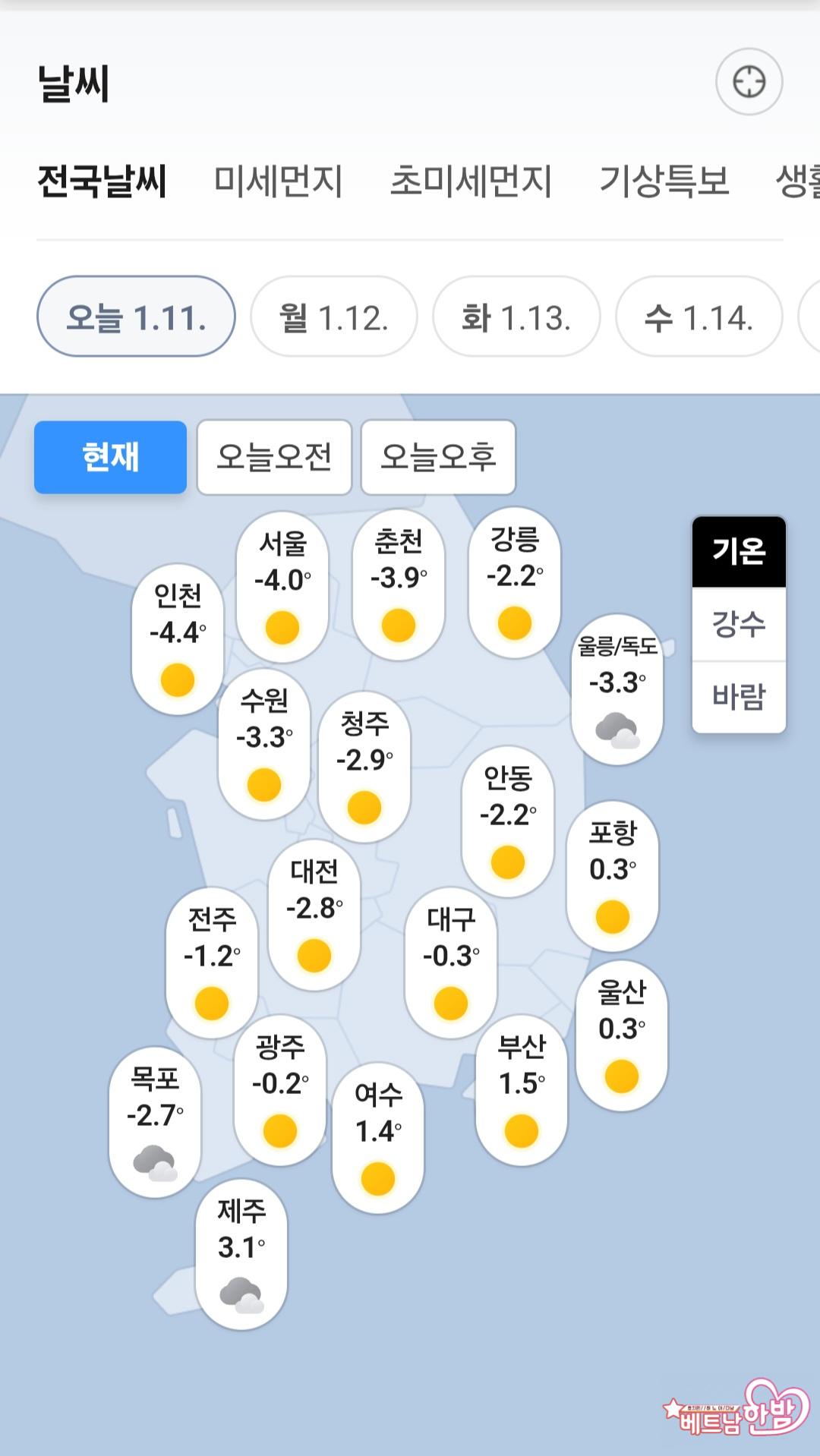Choose the 화 1.13. date chip

tap(516, 317)
